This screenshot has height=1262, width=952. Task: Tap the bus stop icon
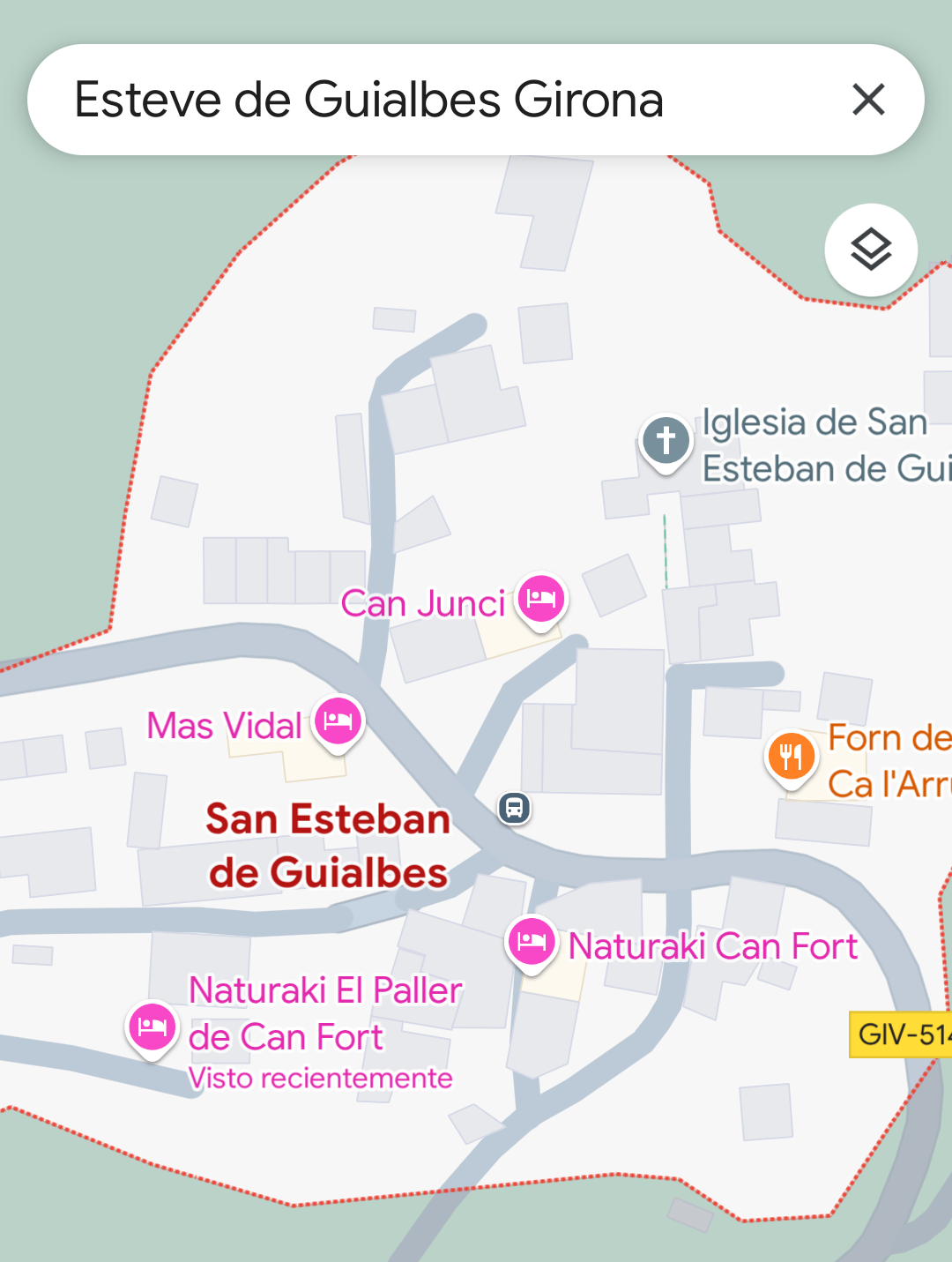pyautogui.click(x=515, y=808)
